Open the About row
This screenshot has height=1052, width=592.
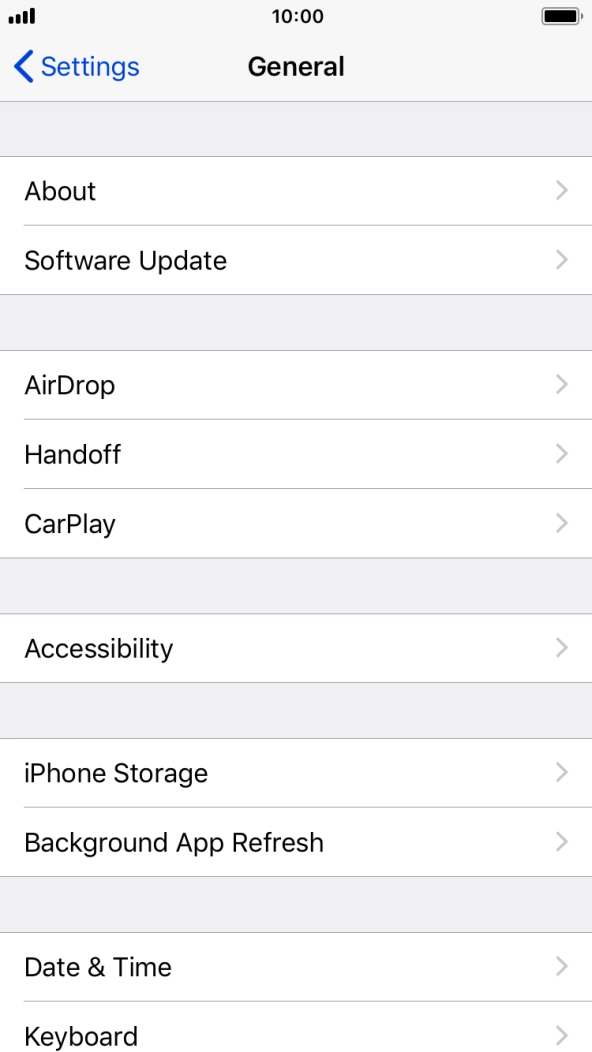click(x=296, y=191)
